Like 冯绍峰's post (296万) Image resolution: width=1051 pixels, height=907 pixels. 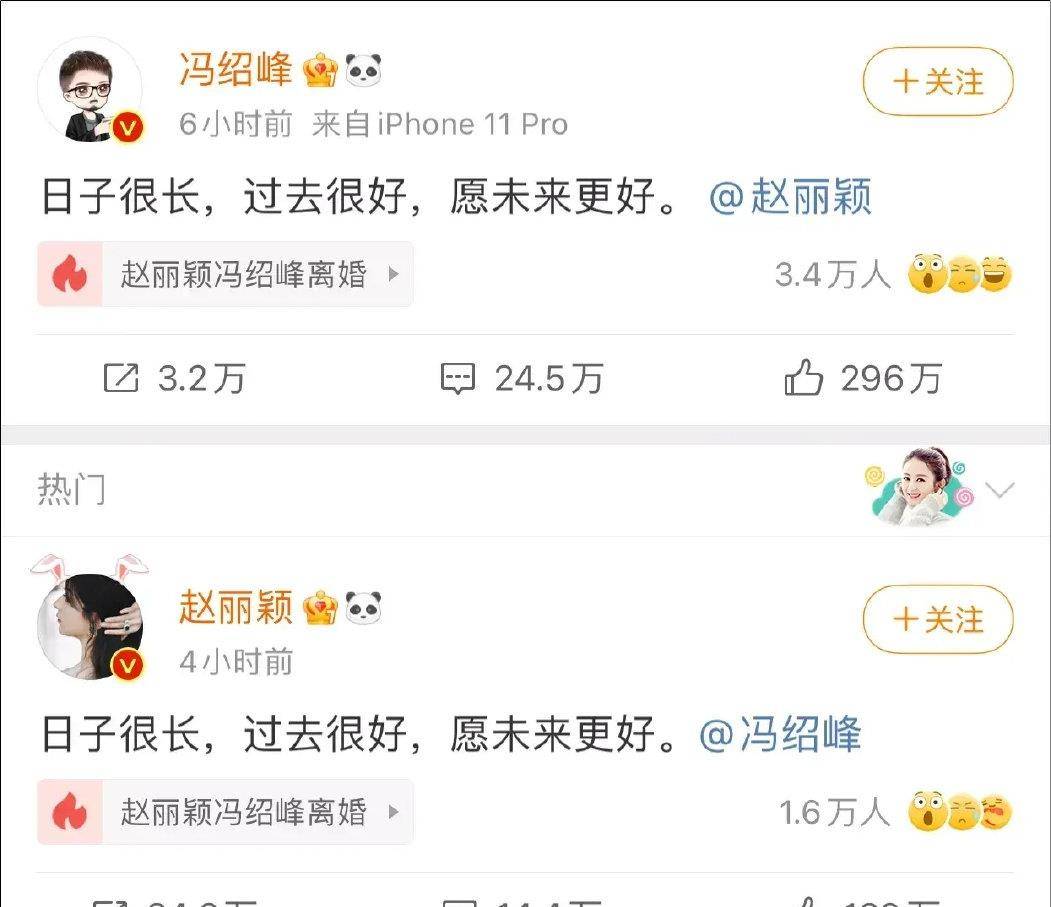point(863,378)
